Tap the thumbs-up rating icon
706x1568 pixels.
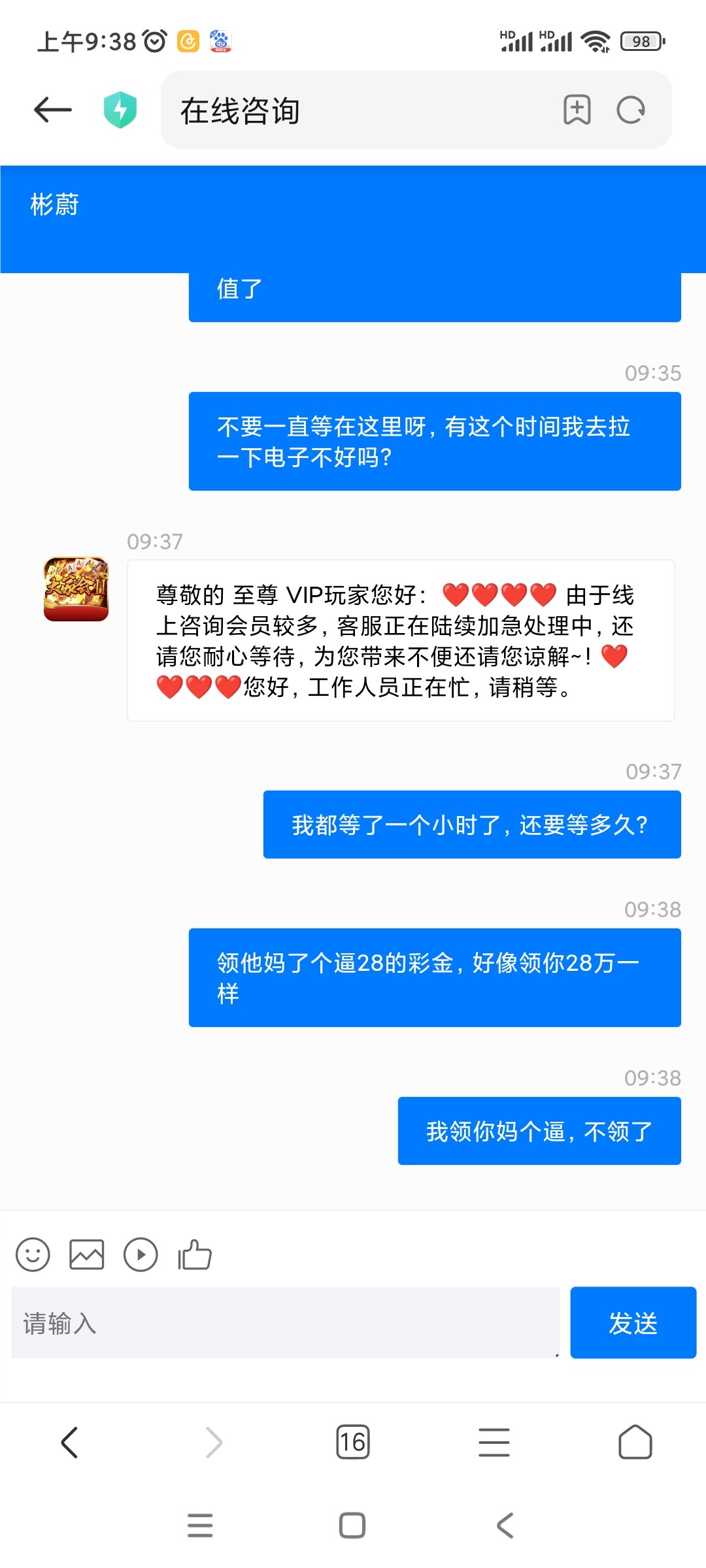pos(195,1254)
